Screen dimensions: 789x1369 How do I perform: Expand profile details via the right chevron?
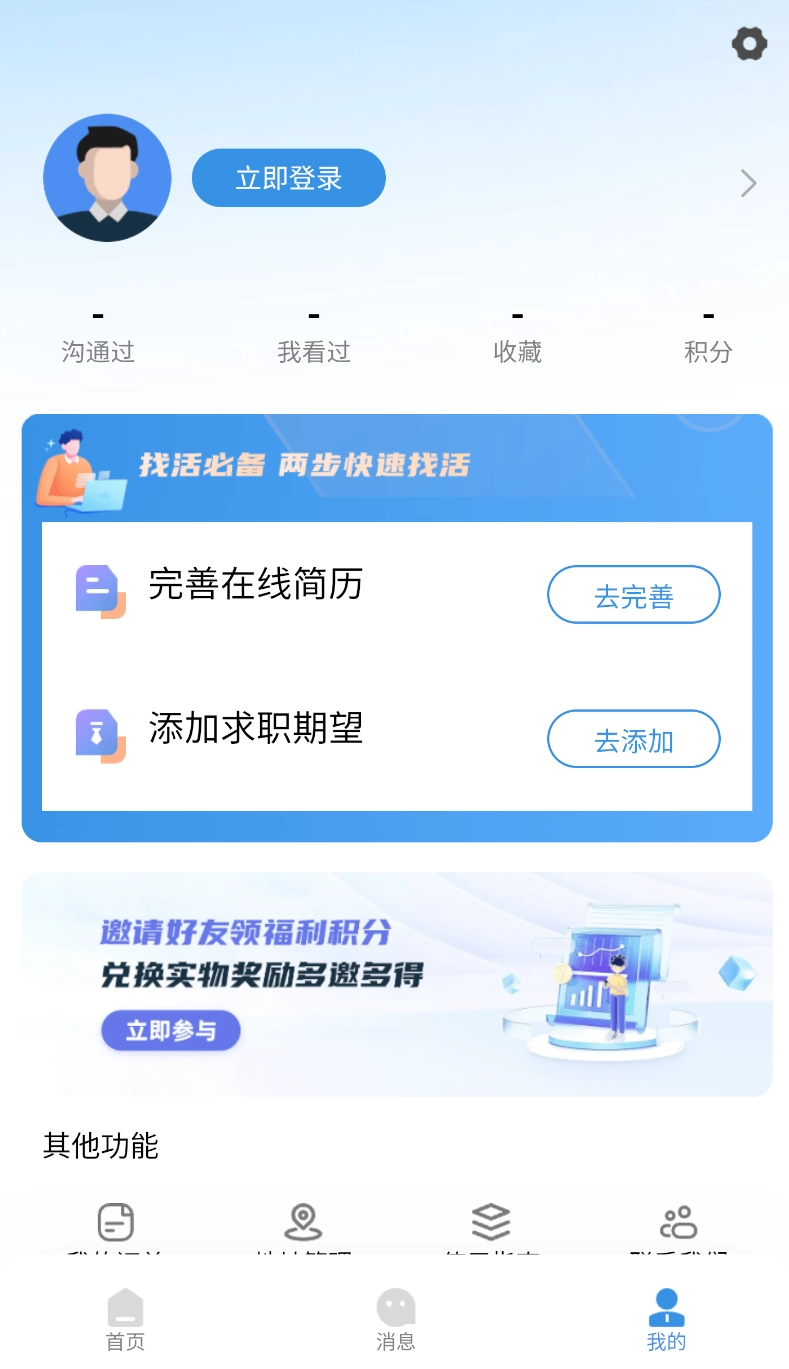[x=748, y=183]
